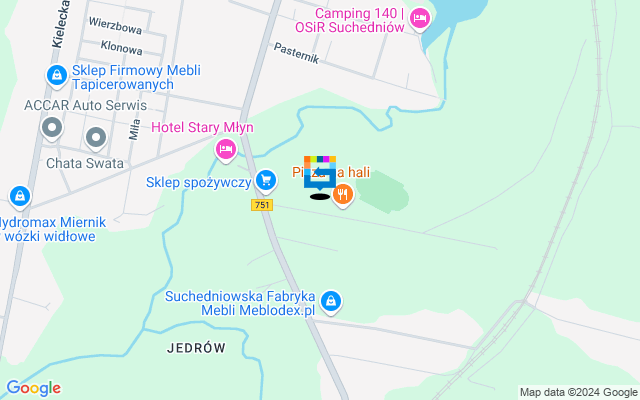This screenshot has width=640, height=400.
Task: Select the orange restaurant pin near Pizzeria
Action: 343,194
